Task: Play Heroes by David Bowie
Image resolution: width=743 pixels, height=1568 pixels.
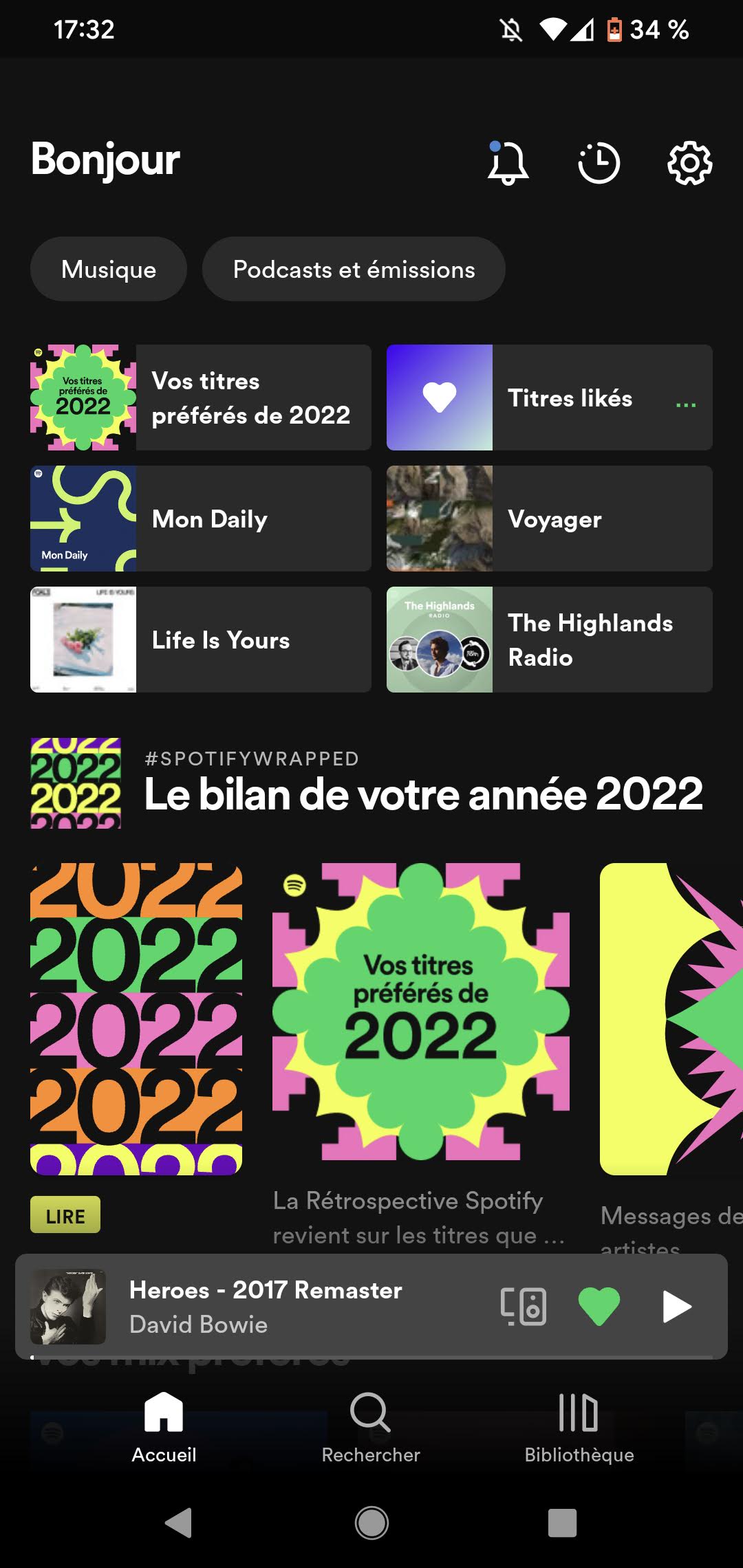Action: tap(676, 1307)
